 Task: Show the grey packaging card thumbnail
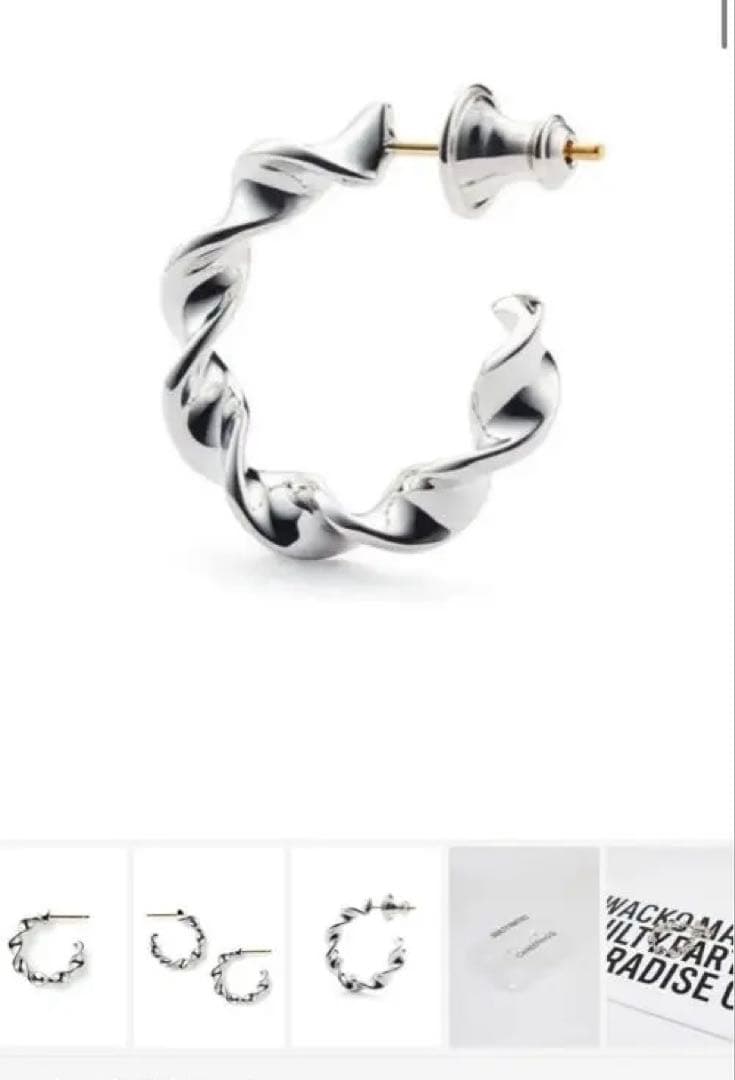click(524, 946)
